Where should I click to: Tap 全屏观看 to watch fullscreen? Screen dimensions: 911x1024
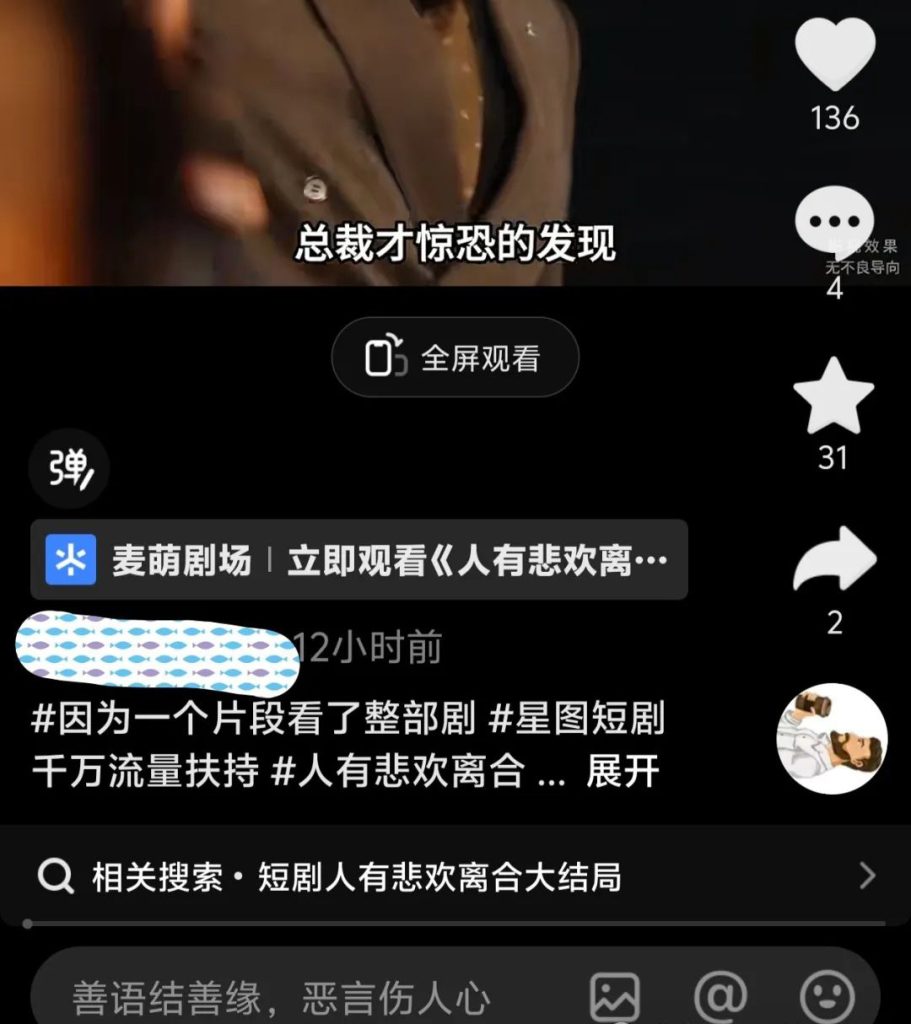(455, 358)
